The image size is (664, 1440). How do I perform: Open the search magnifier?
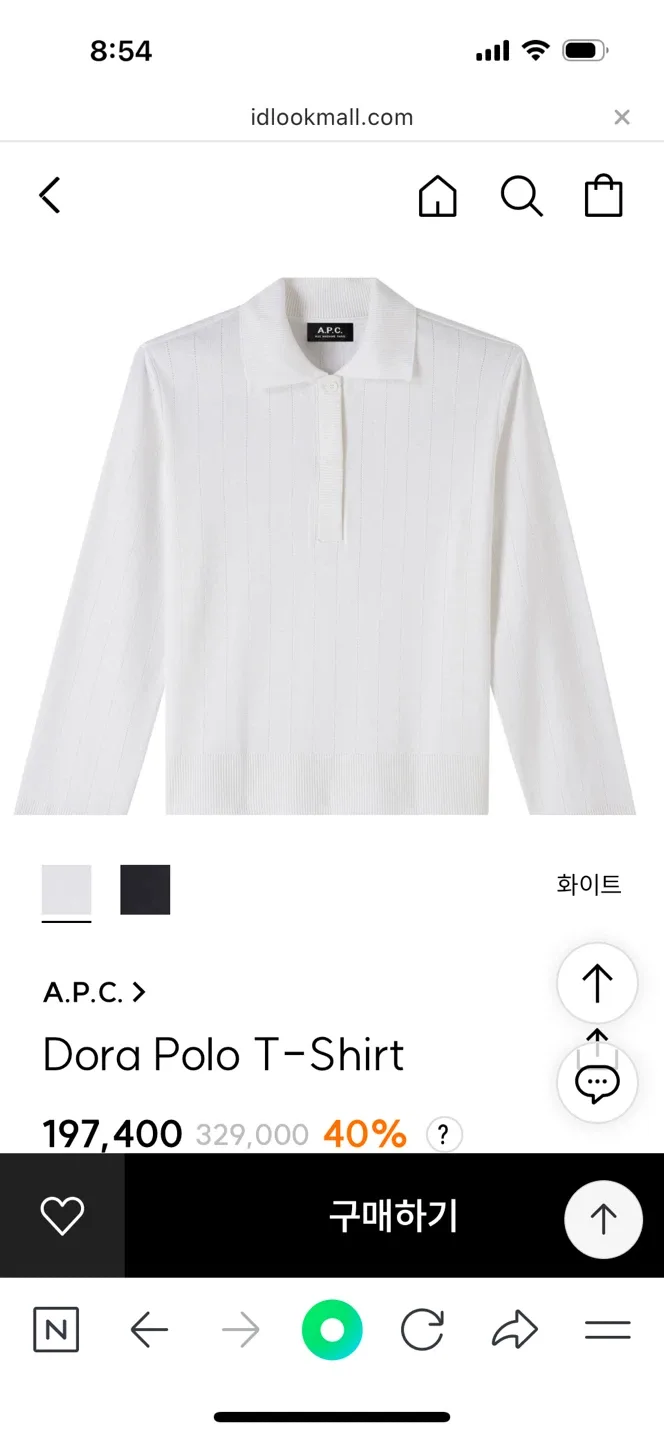pyautogui.click(x=521, y=196)
